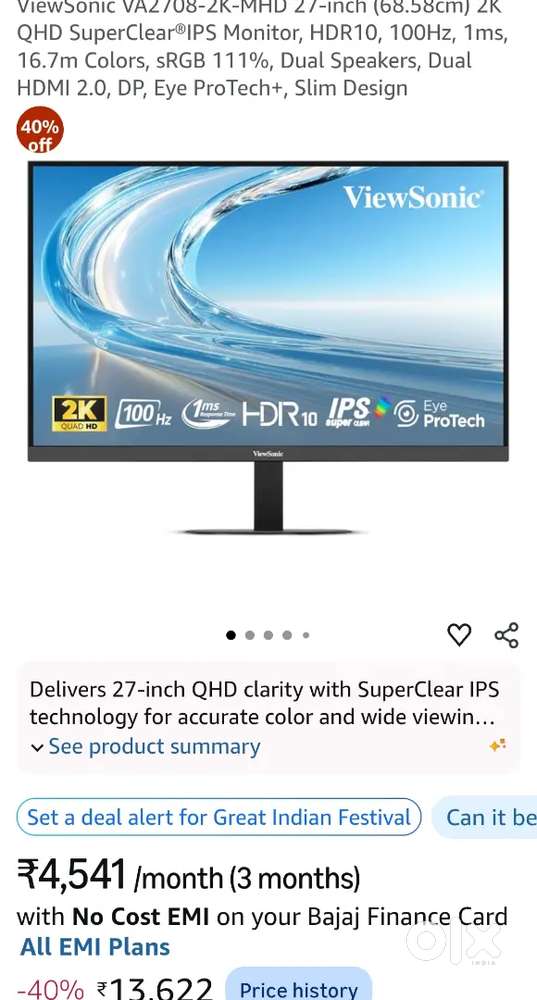Share this ViewSonic product listing
The width and height of the screenshot is (537, 1000).
(x=507, y=635)
